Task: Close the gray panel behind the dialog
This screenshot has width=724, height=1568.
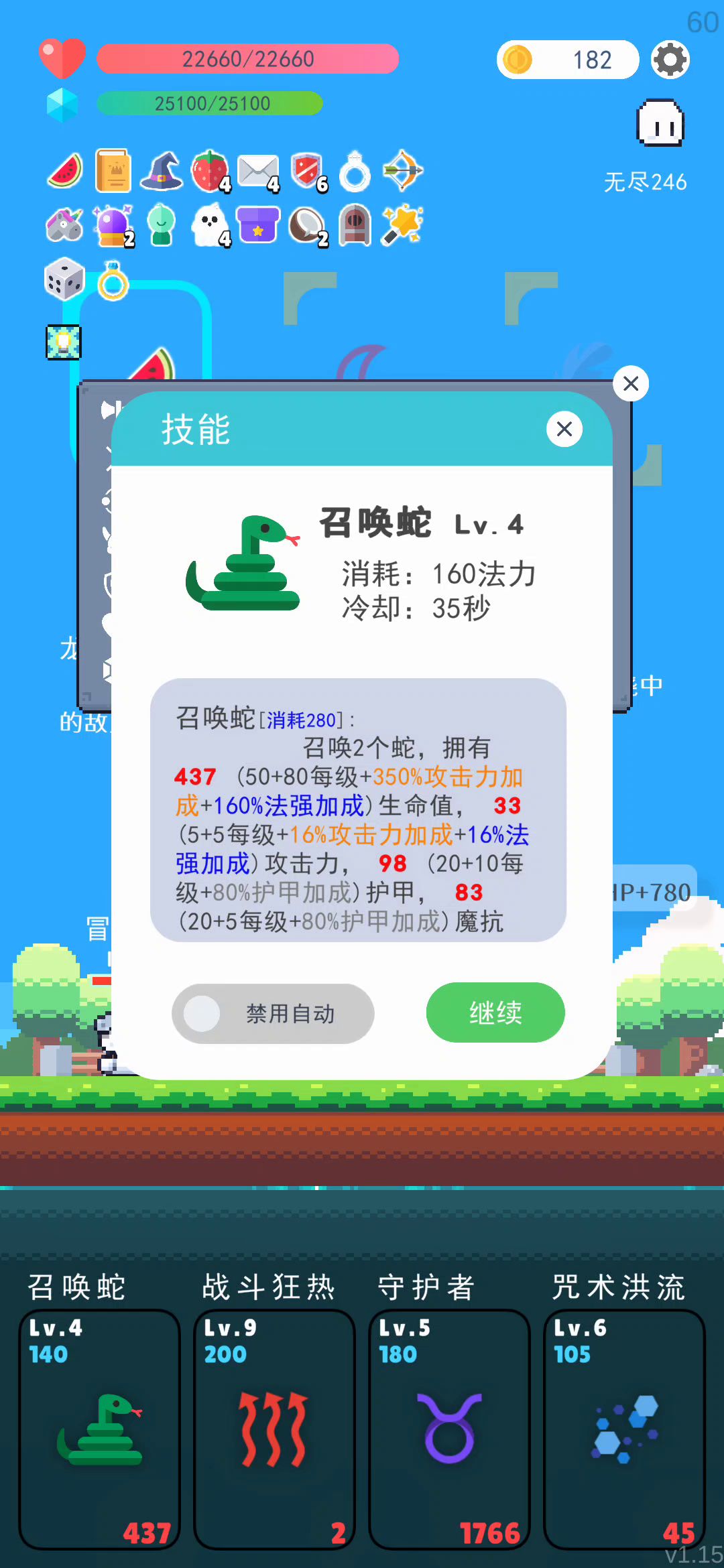Action: (631, 384)
